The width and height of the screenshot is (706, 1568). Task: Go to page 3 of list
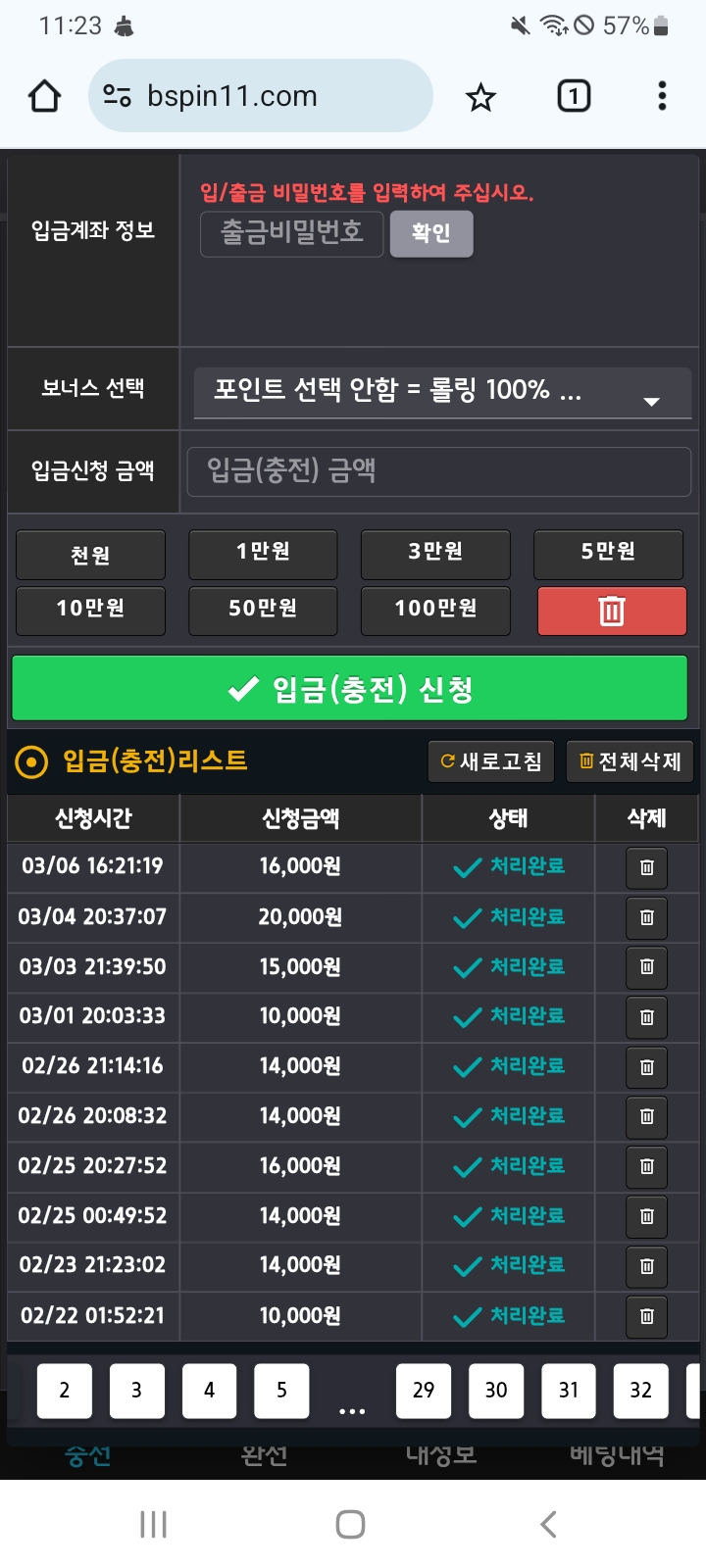pos(136,1391)
